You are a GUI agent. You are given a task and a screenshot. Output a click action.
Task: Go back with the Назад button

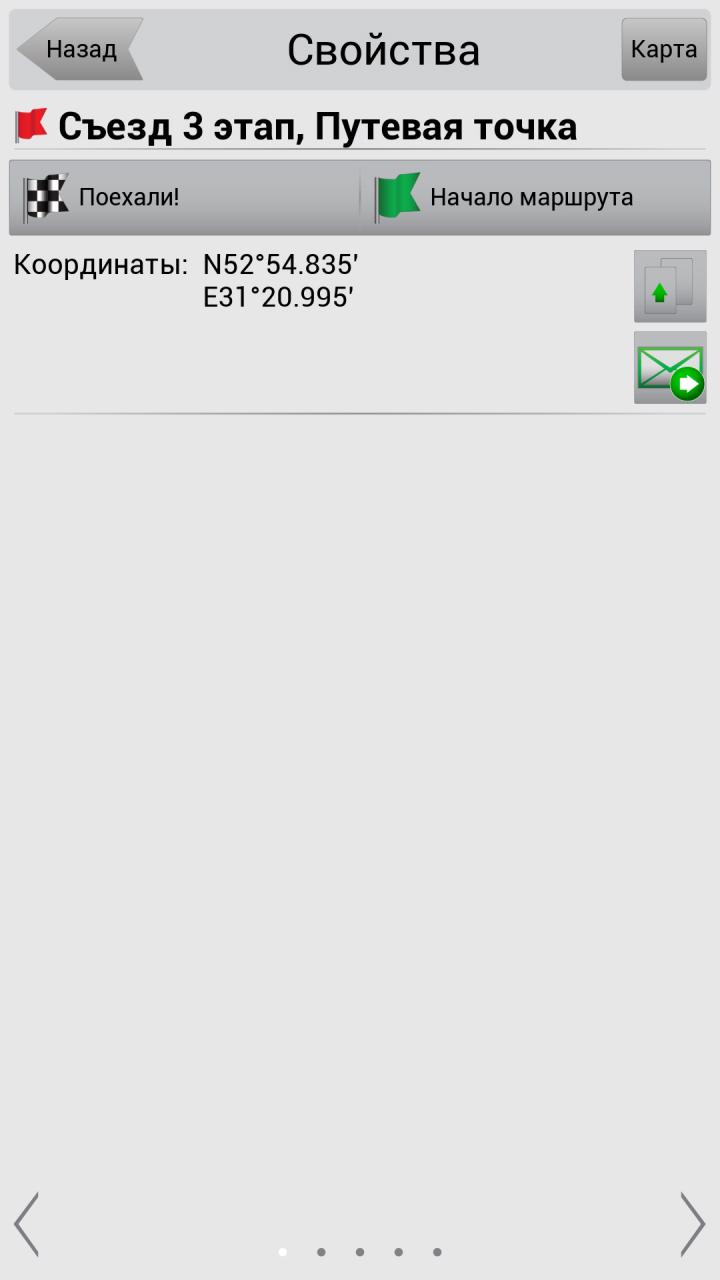(x=80, y=49)
